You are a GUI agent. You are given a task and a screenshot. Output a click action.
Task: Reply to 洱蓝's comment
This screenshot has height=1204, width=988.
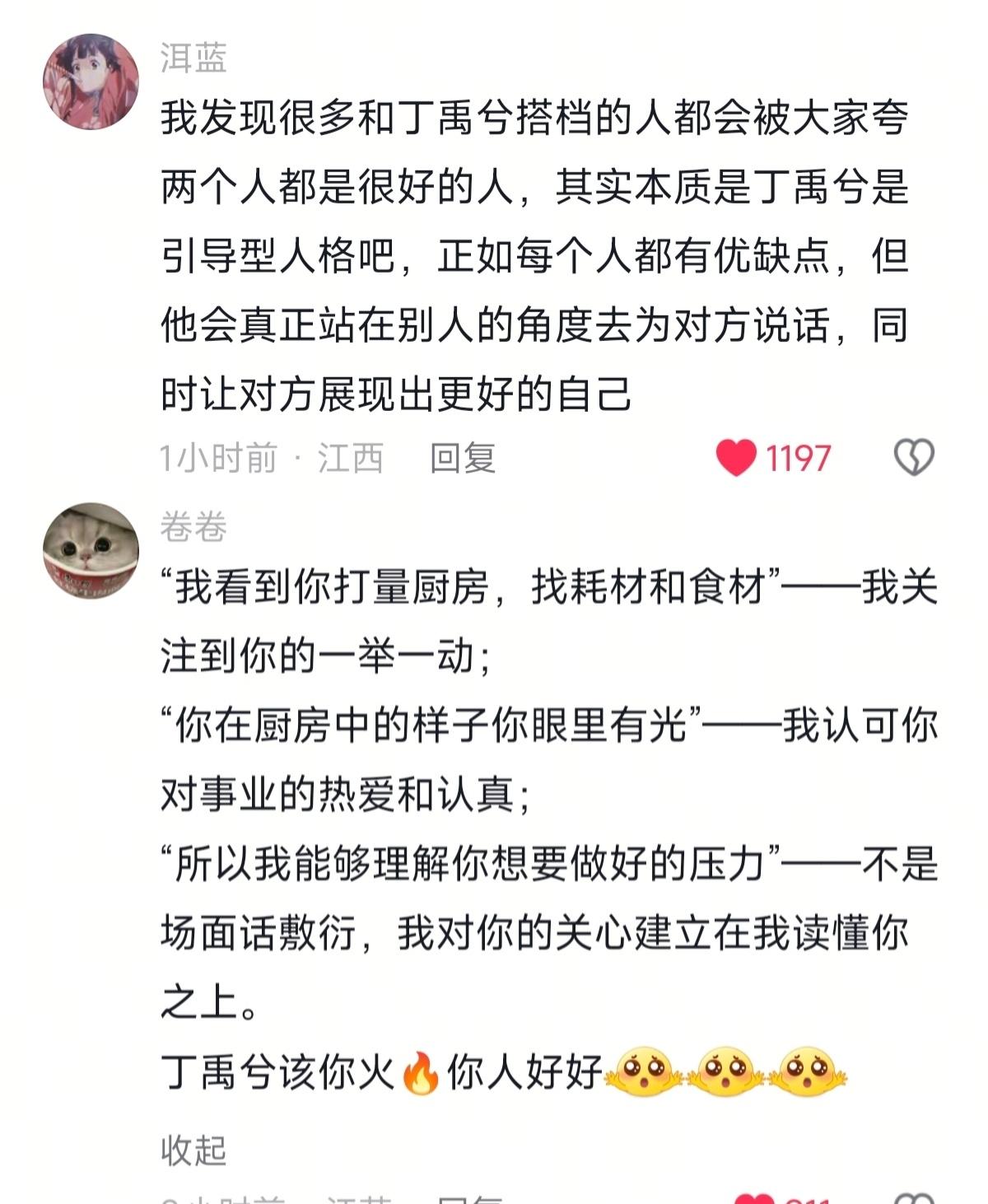click(462, 458)
